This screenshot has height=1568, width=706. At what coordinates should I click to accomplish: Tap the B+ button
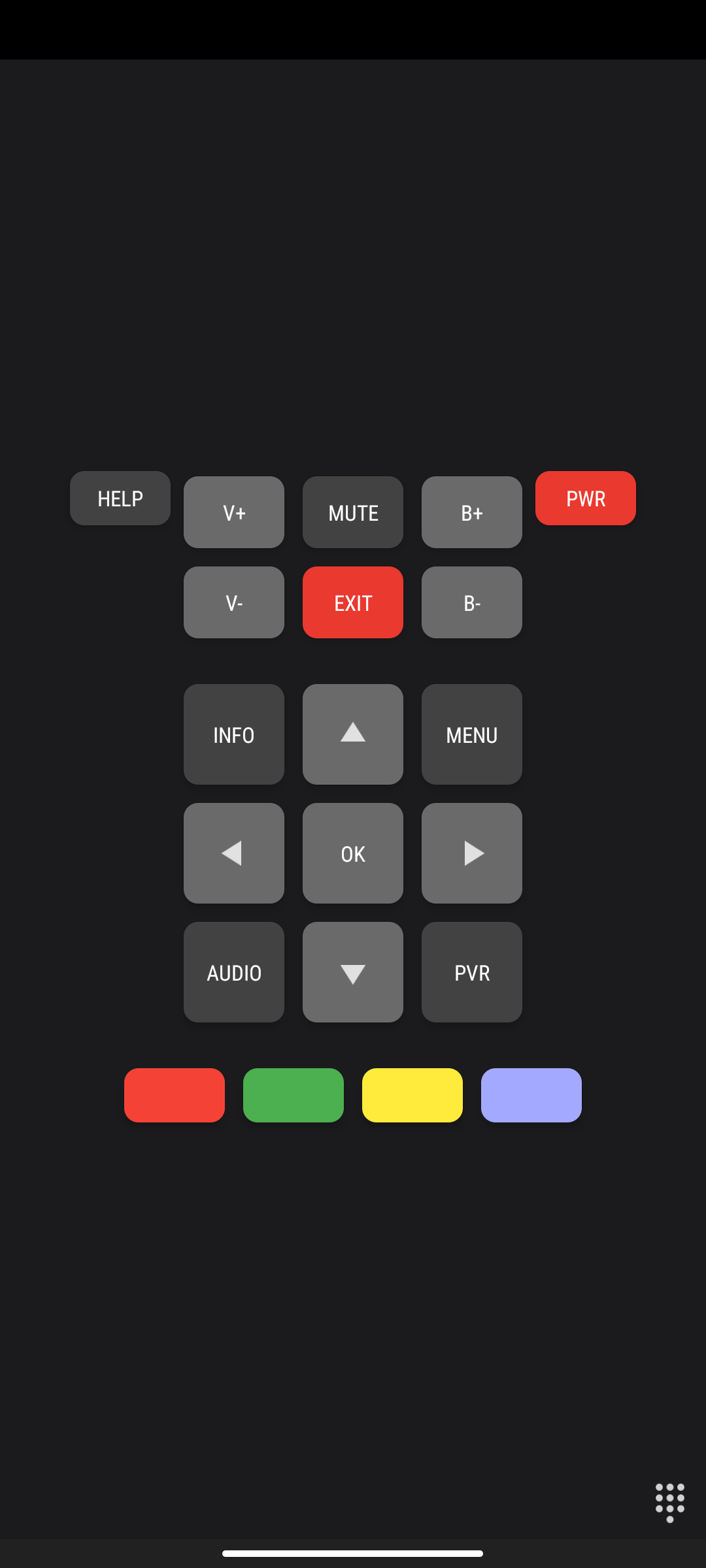[472, 512]
